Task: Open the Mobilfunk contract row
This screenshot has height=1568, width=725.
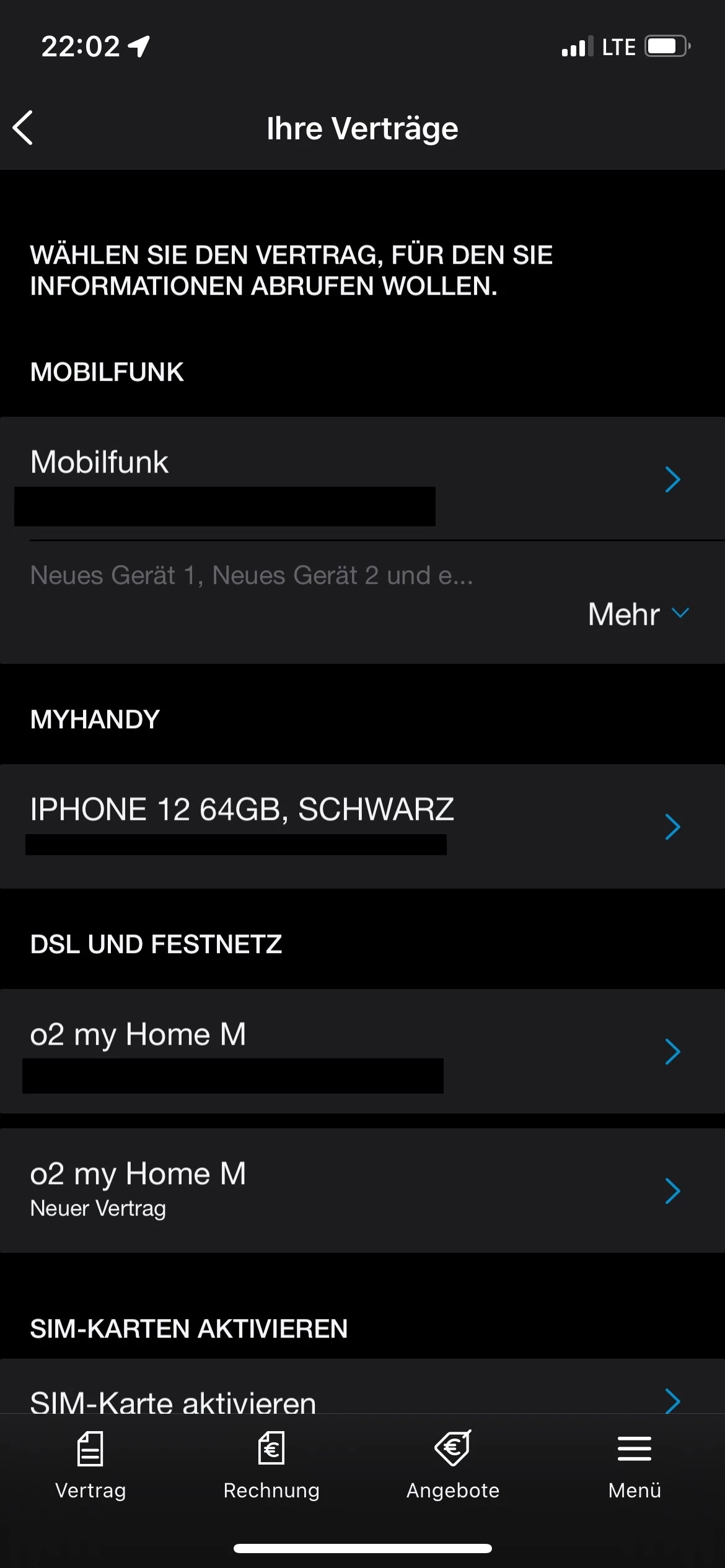Action: pos(362,478)
